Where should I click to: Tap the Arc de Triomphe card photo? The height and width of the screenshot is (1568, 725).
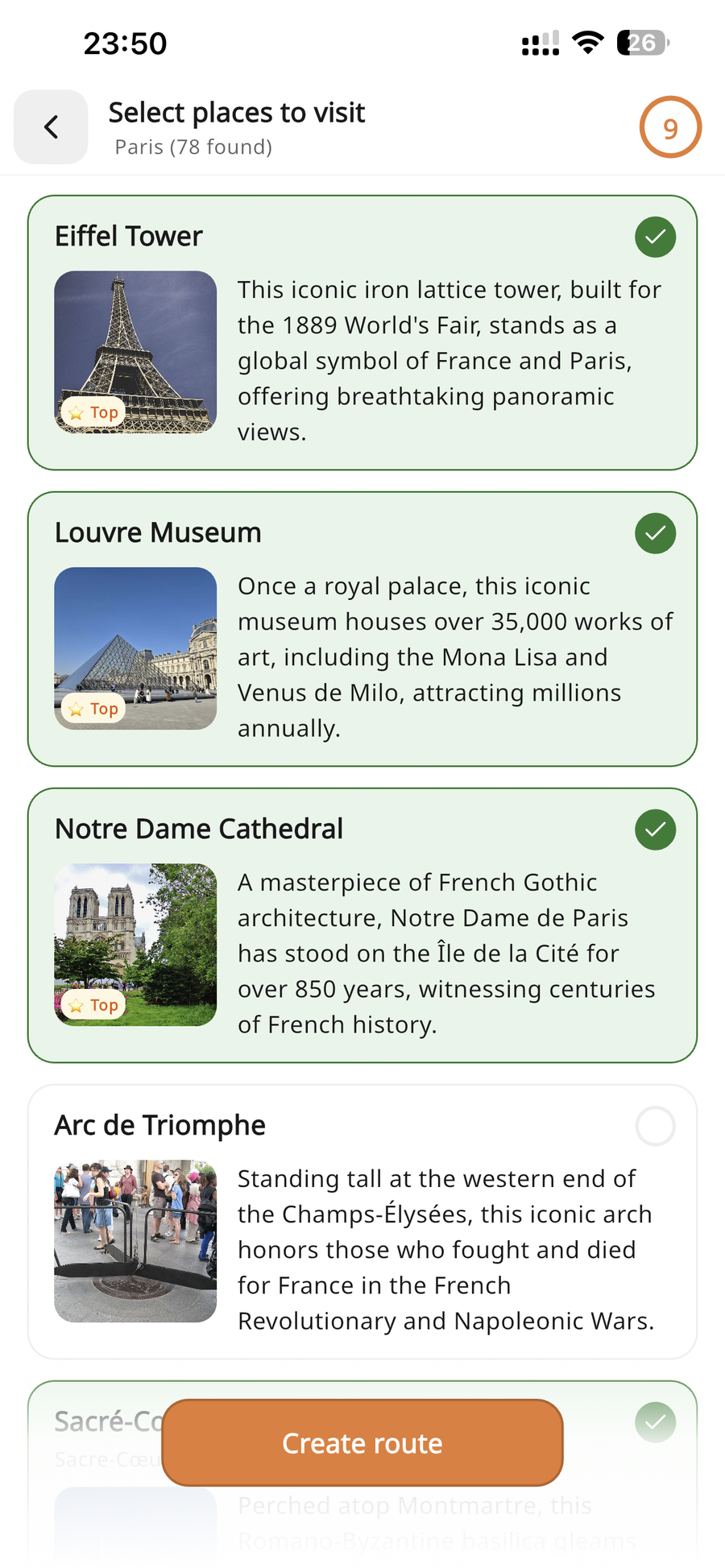click(x=135, y=1241)
